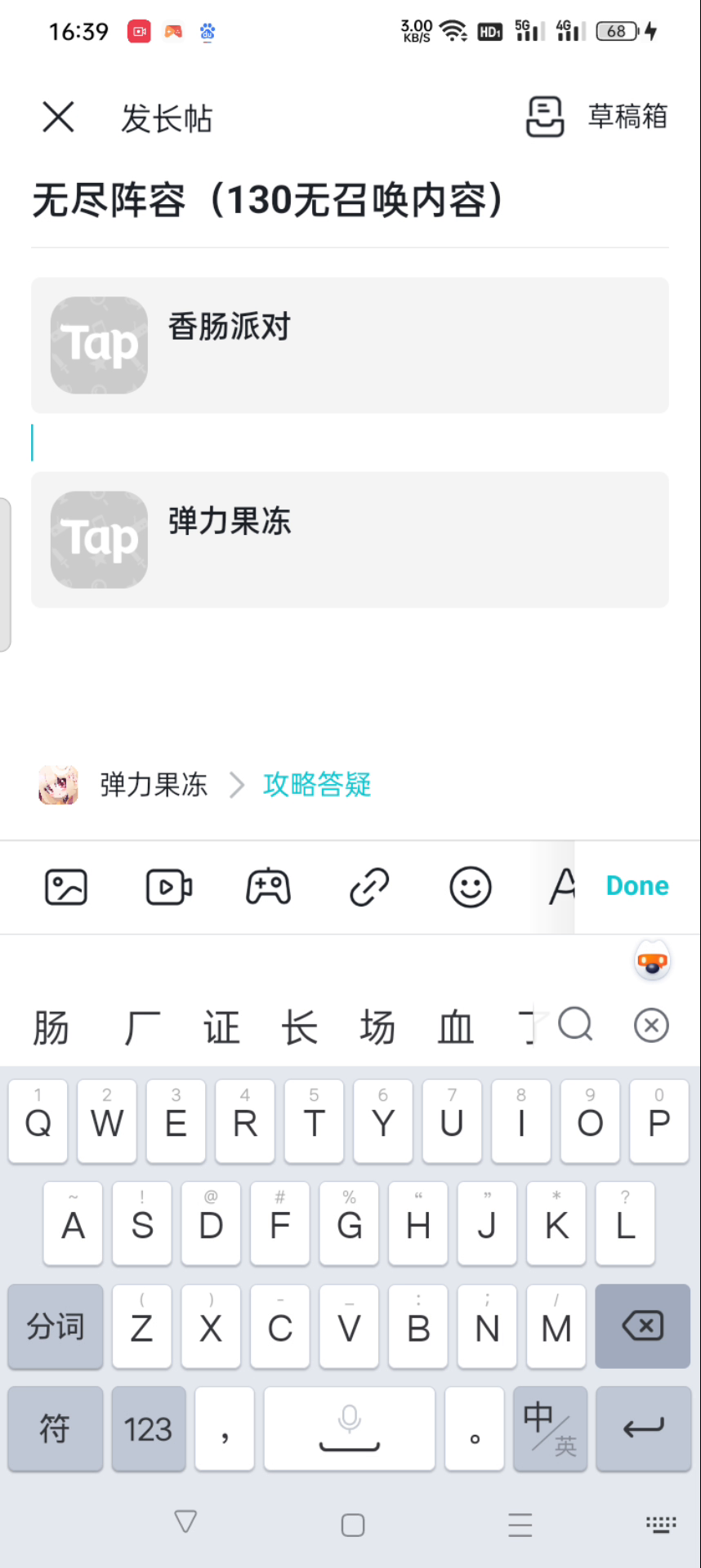This screenshot has height=1568, width=701.
Task: Open the 香肠派对 game card
Action: pos(350,345)
